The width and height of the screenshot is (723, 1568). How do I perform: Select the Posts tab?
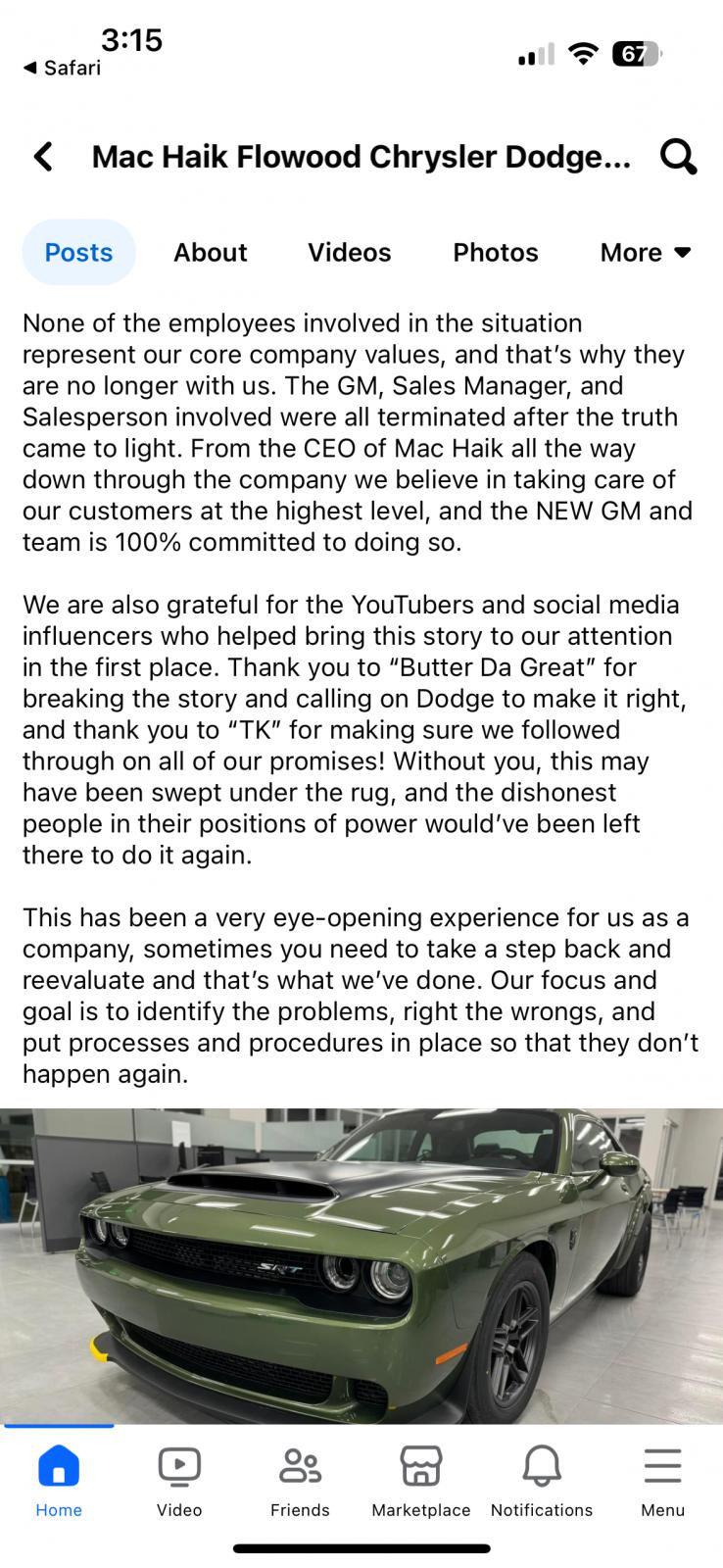78,253
